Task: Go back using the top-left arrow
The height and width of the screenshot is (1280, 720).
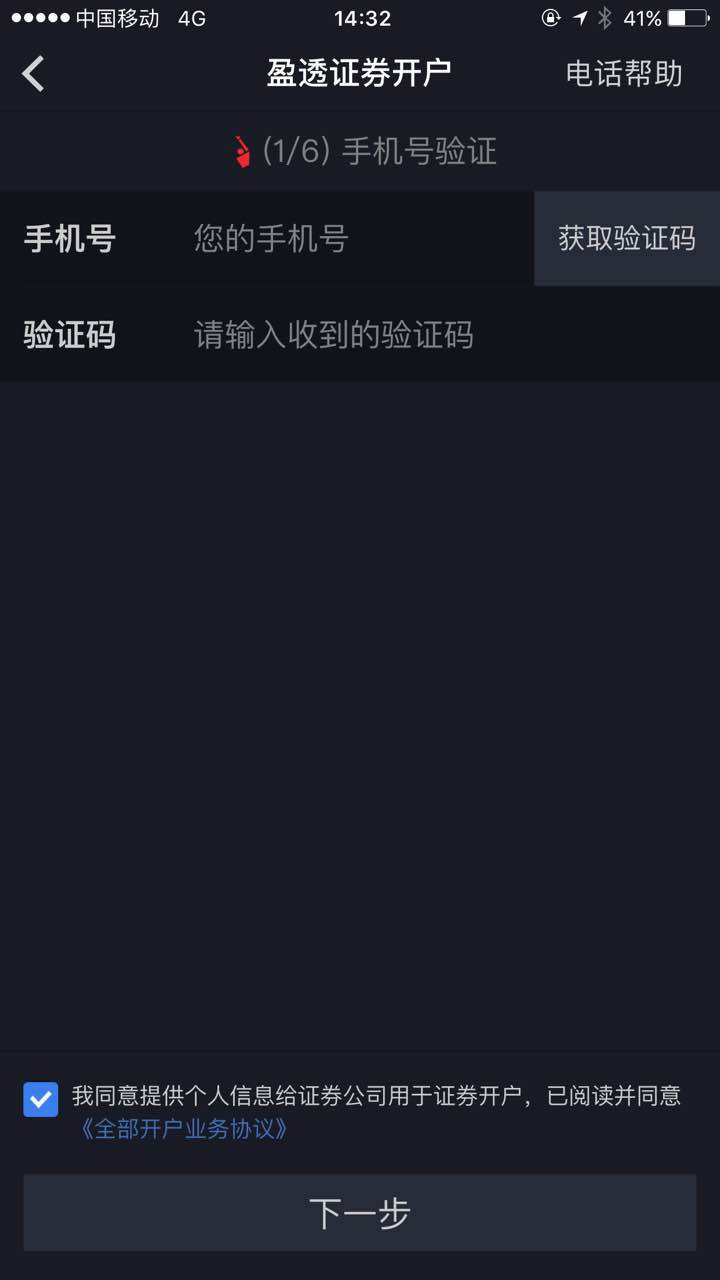Action: pos(34,74)
